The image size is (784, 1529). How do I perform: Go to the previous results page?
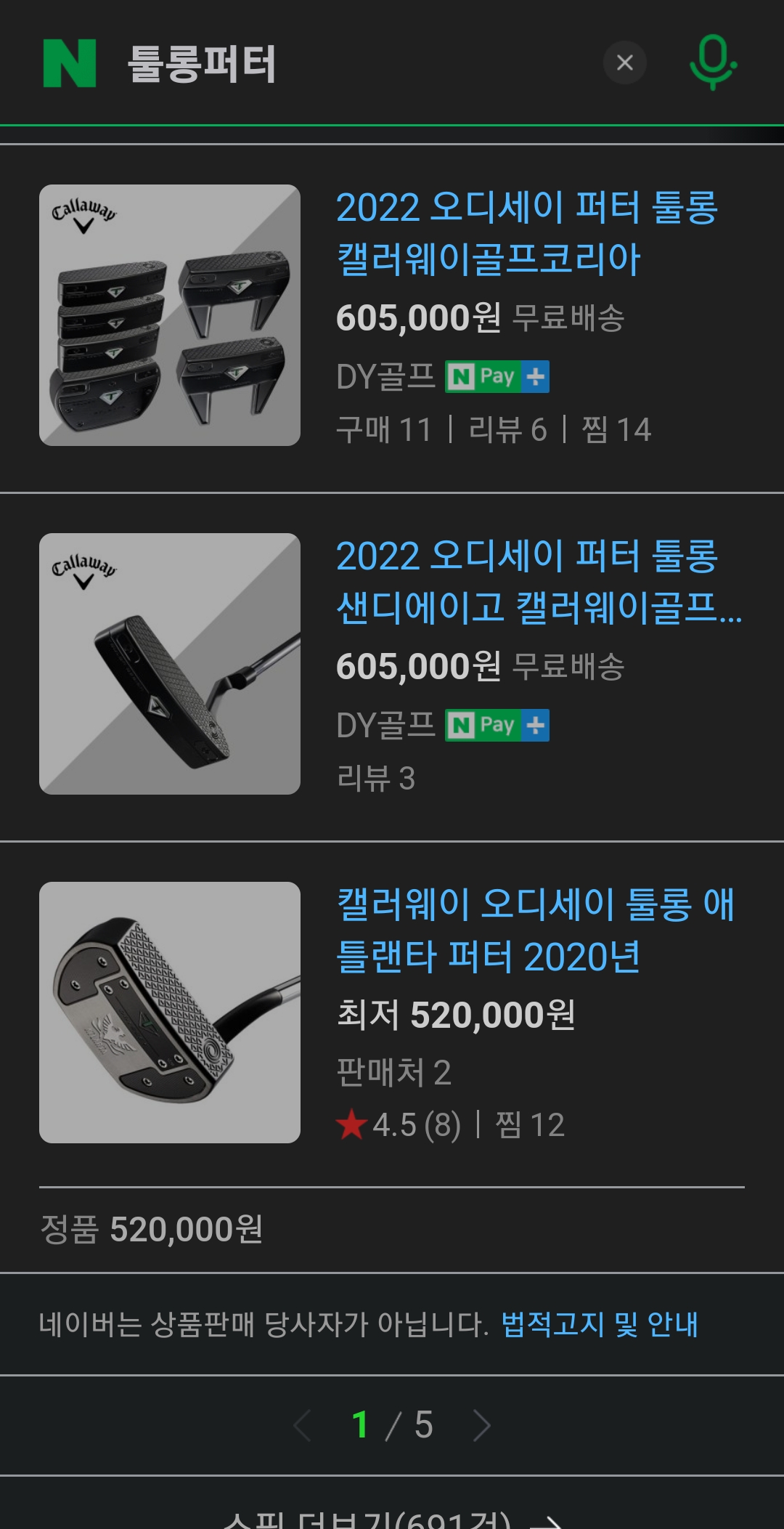[303, 1425]
